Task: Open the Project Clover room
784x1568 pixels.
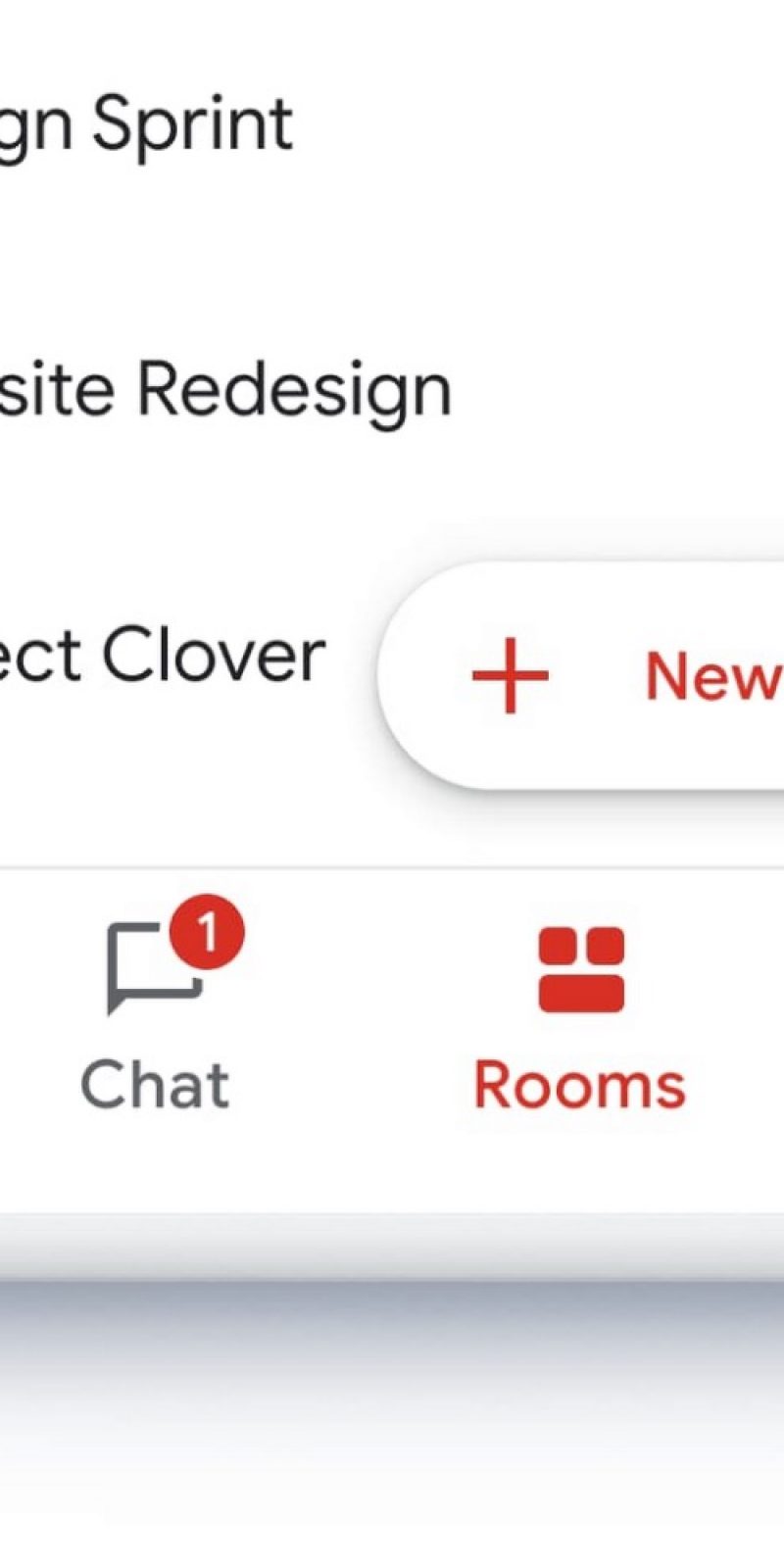Action: [167, 655]
